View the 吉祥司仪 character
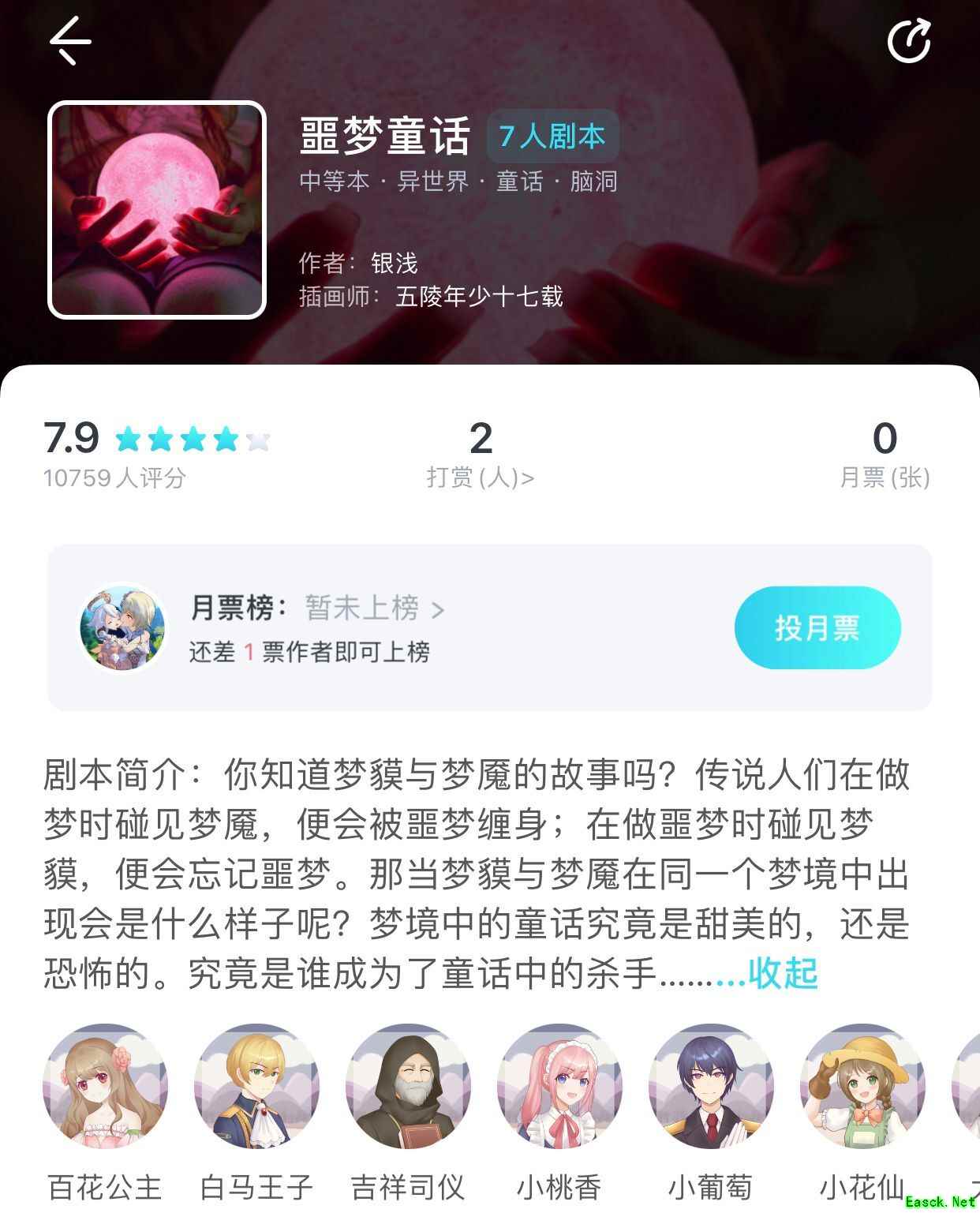 tap(408, 1087)
